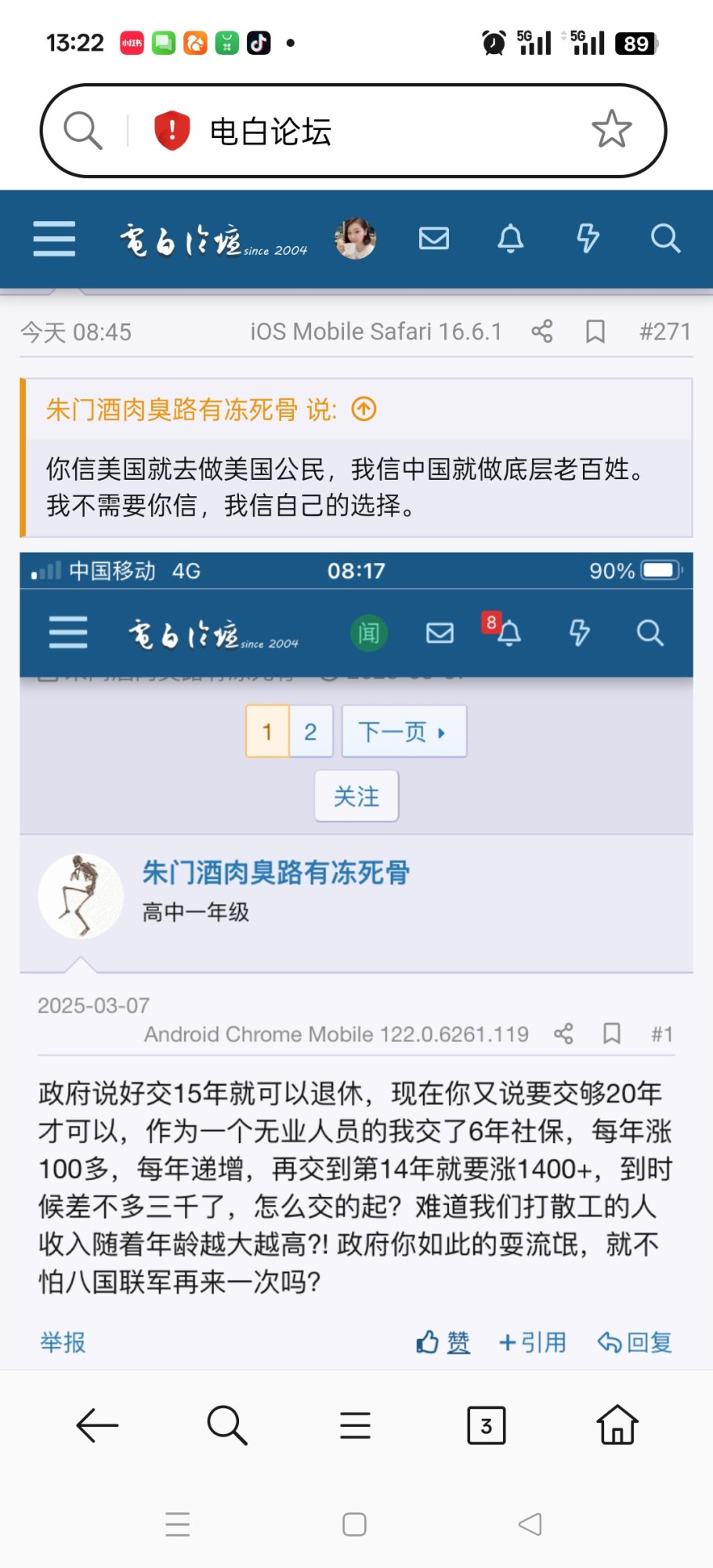Tap the 电白论坛 address bar title
713x1568 pixels.
[x=270, y=132]
